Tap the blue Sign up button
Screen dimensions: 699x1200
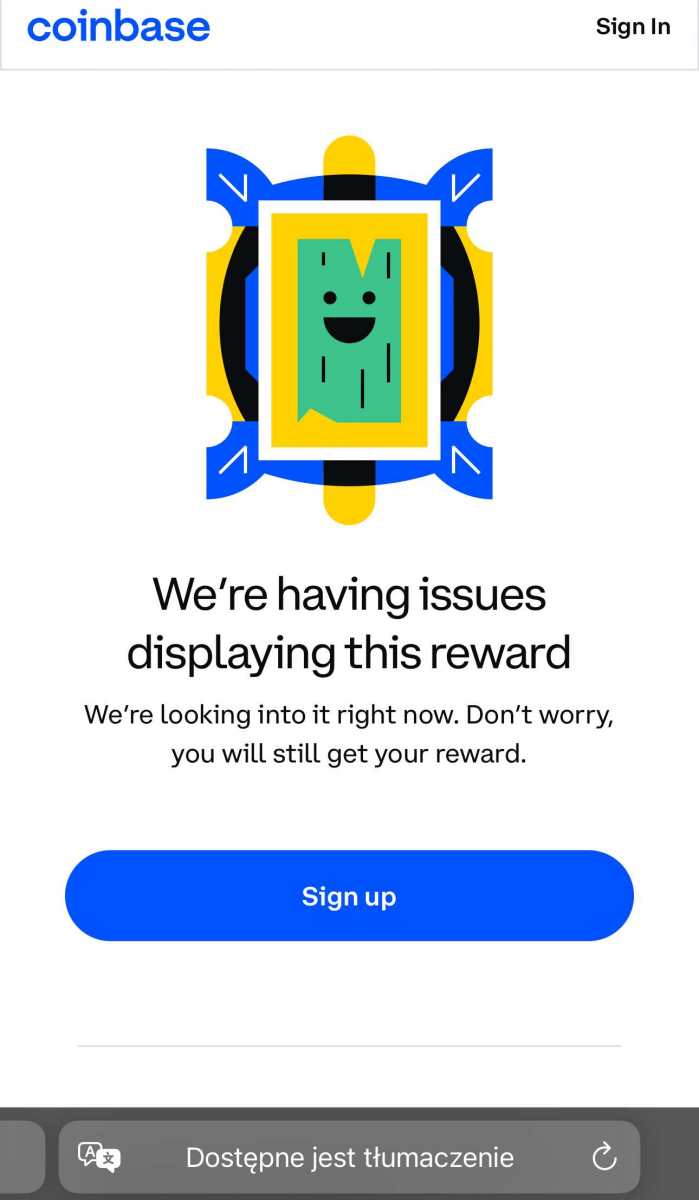point(349,895)
